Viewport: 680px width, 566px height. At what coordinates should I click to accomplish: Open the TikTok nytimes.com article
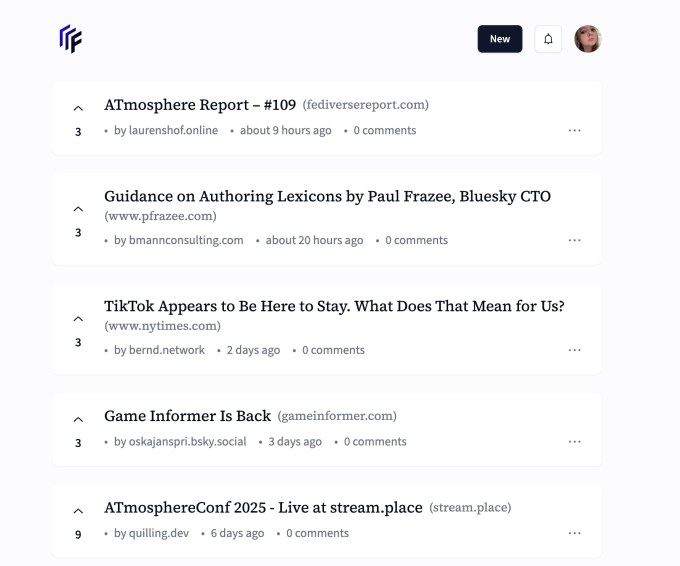click(334, 306)
